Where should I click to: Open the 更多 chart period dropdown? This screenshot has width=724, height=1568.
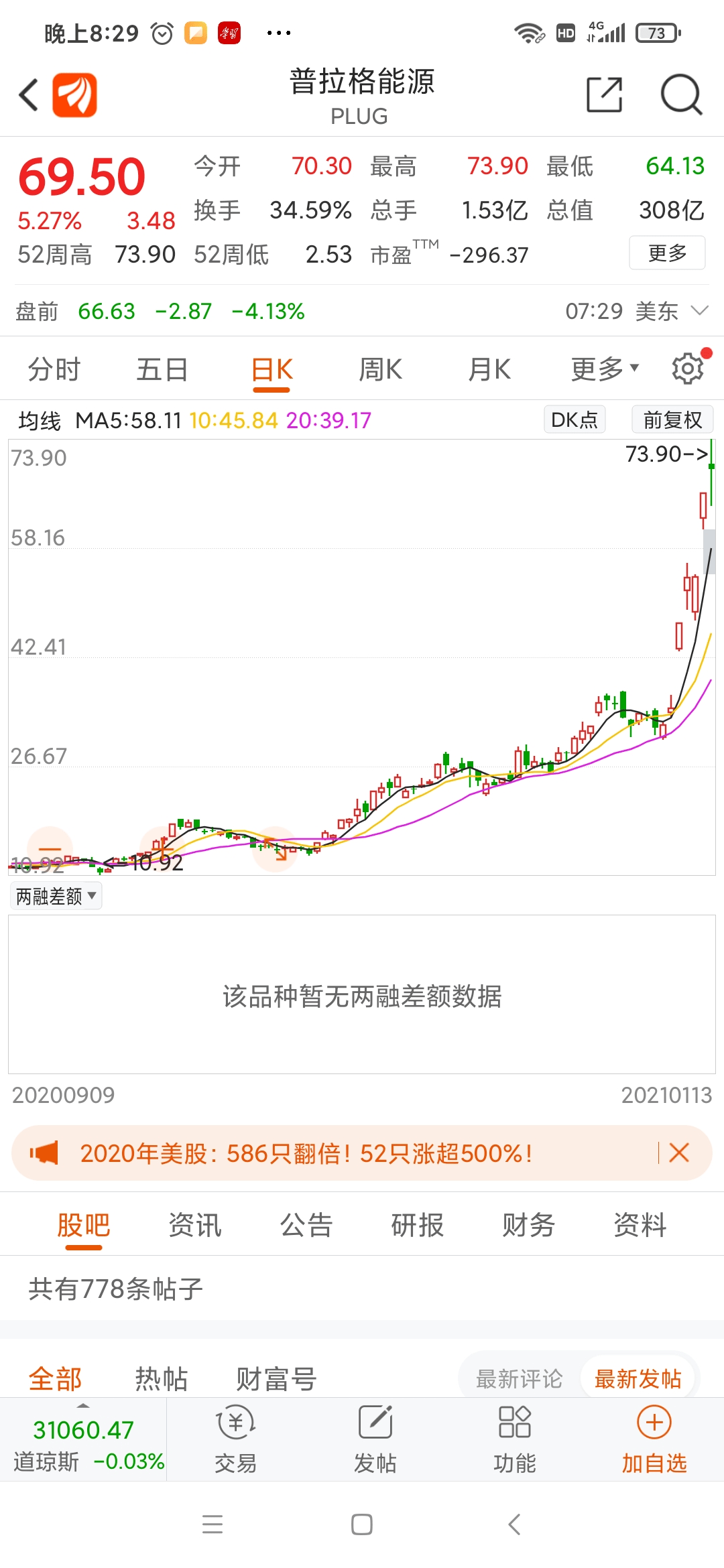(x=605, y=369)
